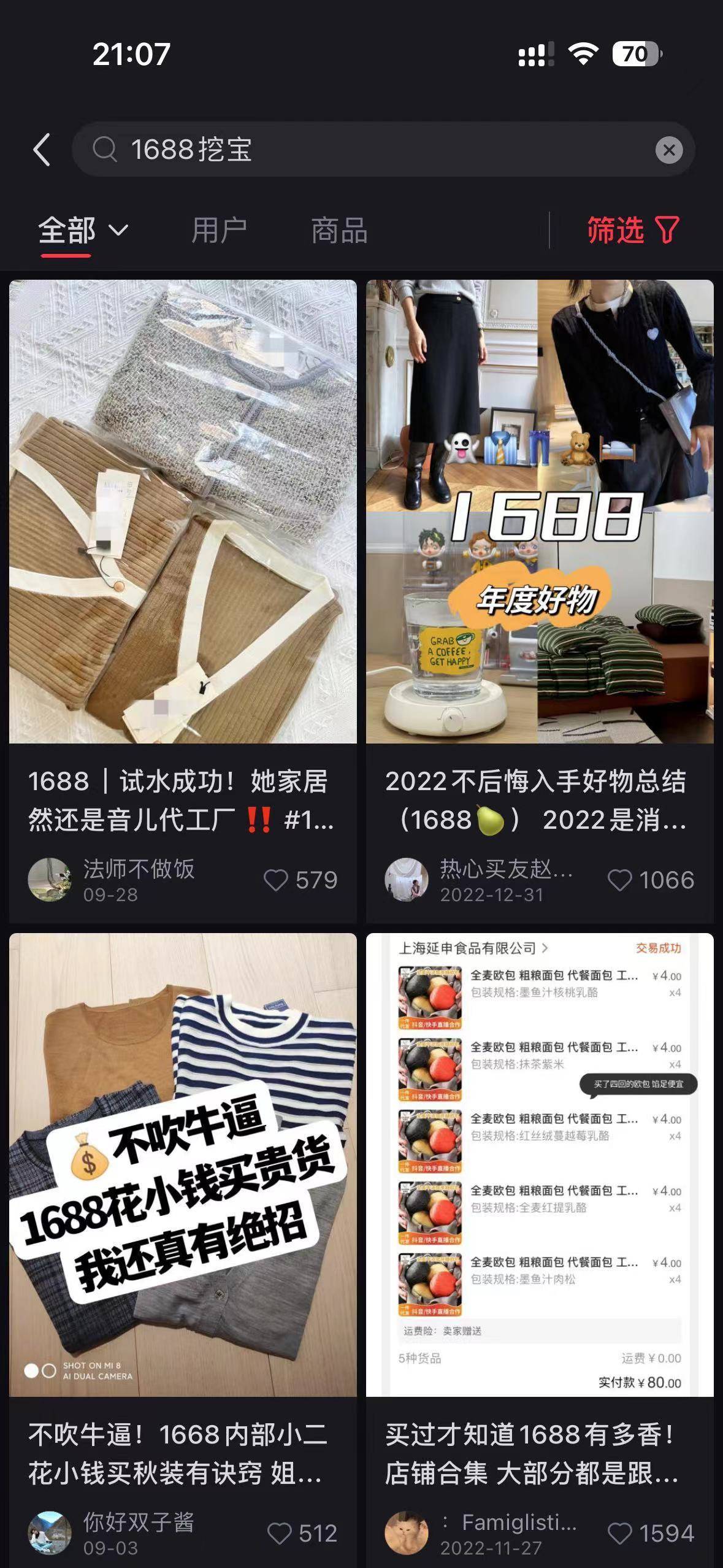The height and width of the screenshot is (1568, 723).
Task: Like the post by 法师不做饭
Action: (276, 880)
